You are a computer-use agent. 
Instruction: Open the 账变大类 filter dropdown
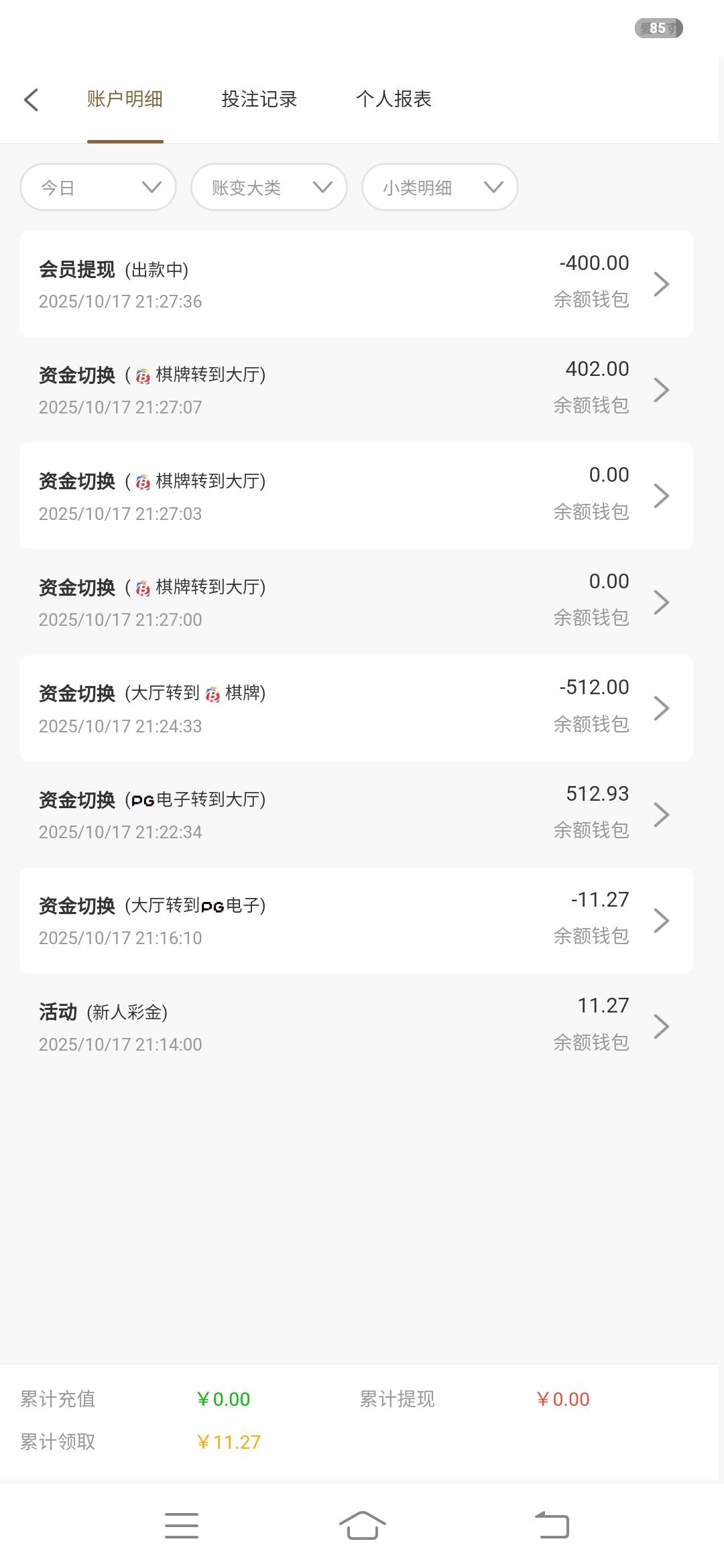click(269, 188)
